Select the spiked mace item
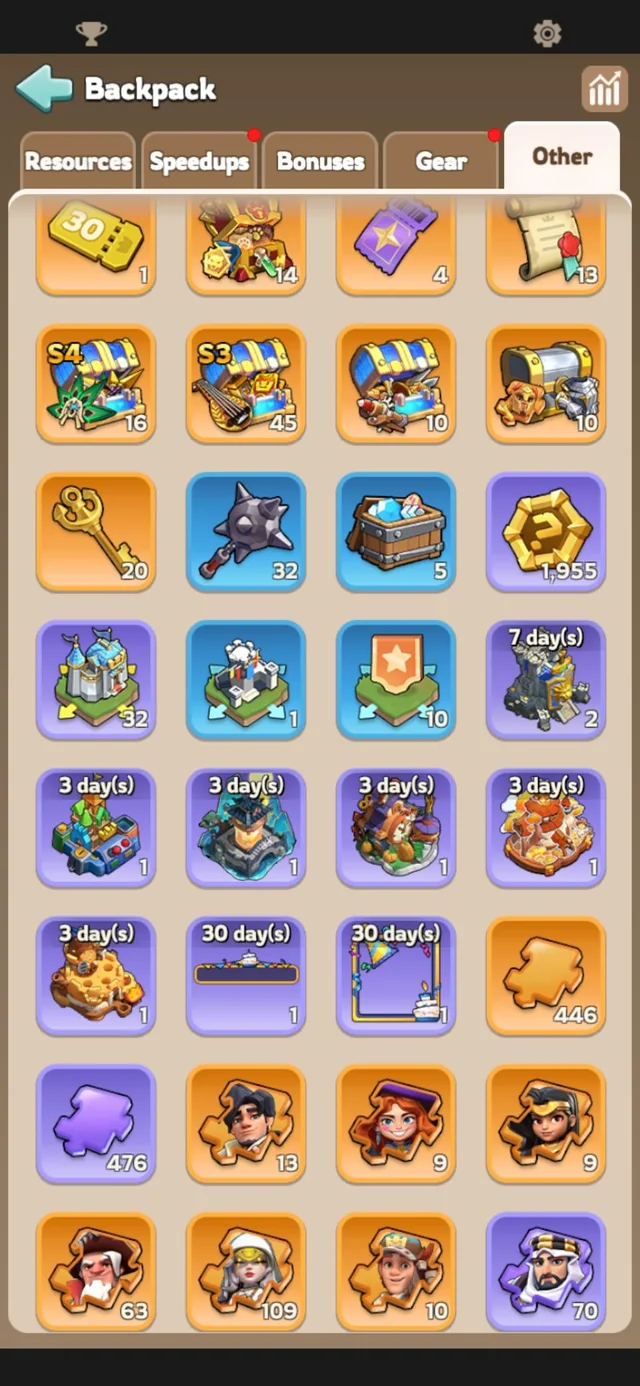640x1386 pixels. coord(246,531)
